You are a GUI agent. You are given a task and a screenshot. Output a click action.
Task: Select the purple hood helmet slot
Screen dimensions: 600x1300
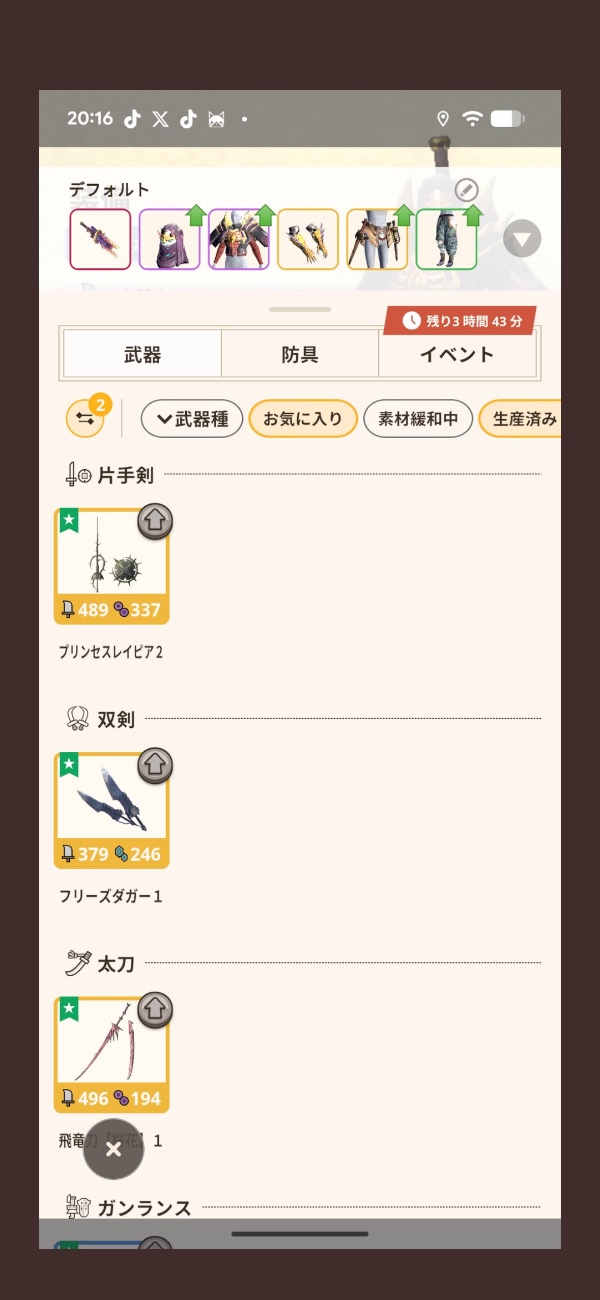169,239
